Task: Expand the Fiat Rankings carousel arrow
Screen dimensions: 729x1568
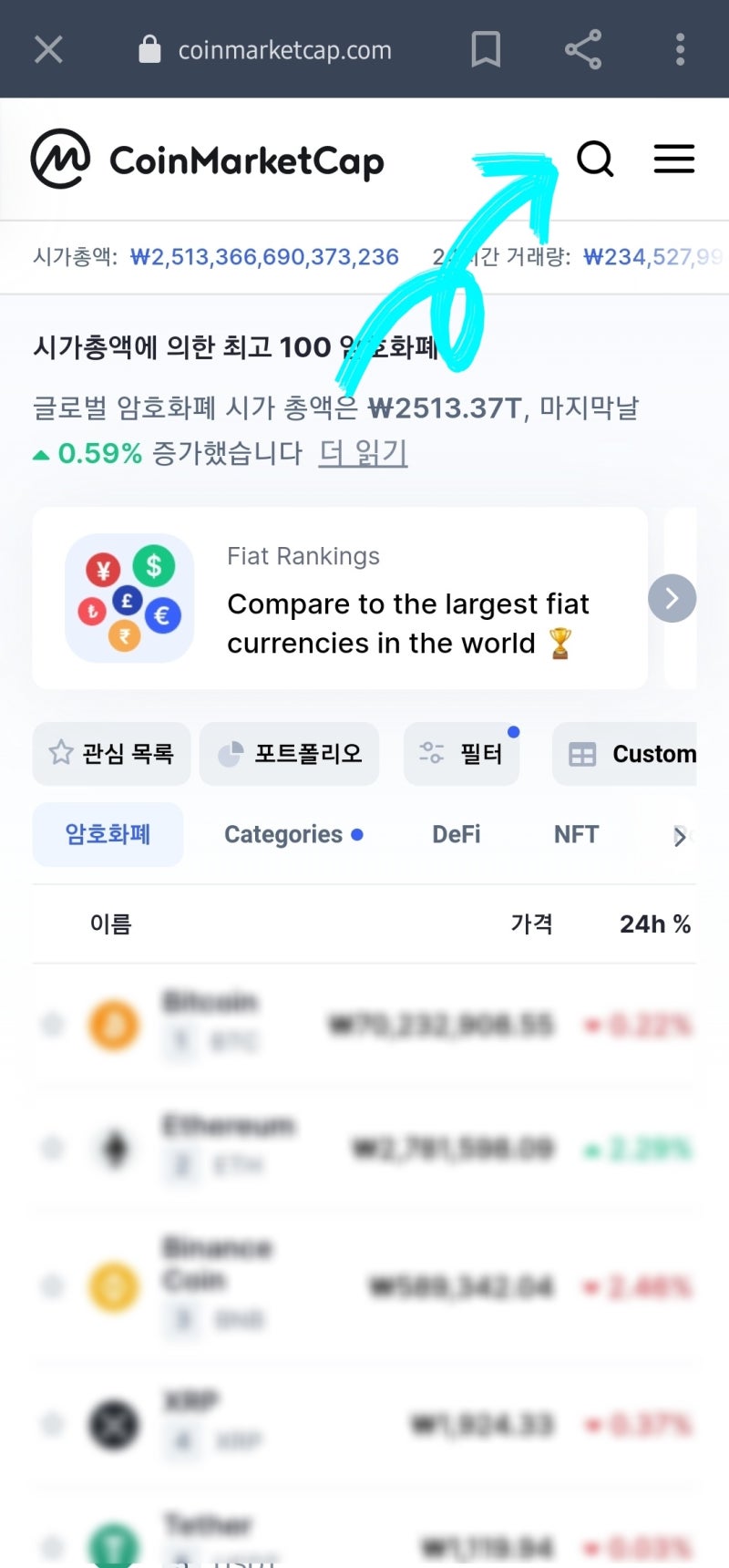Action: (x=672, y=597)
